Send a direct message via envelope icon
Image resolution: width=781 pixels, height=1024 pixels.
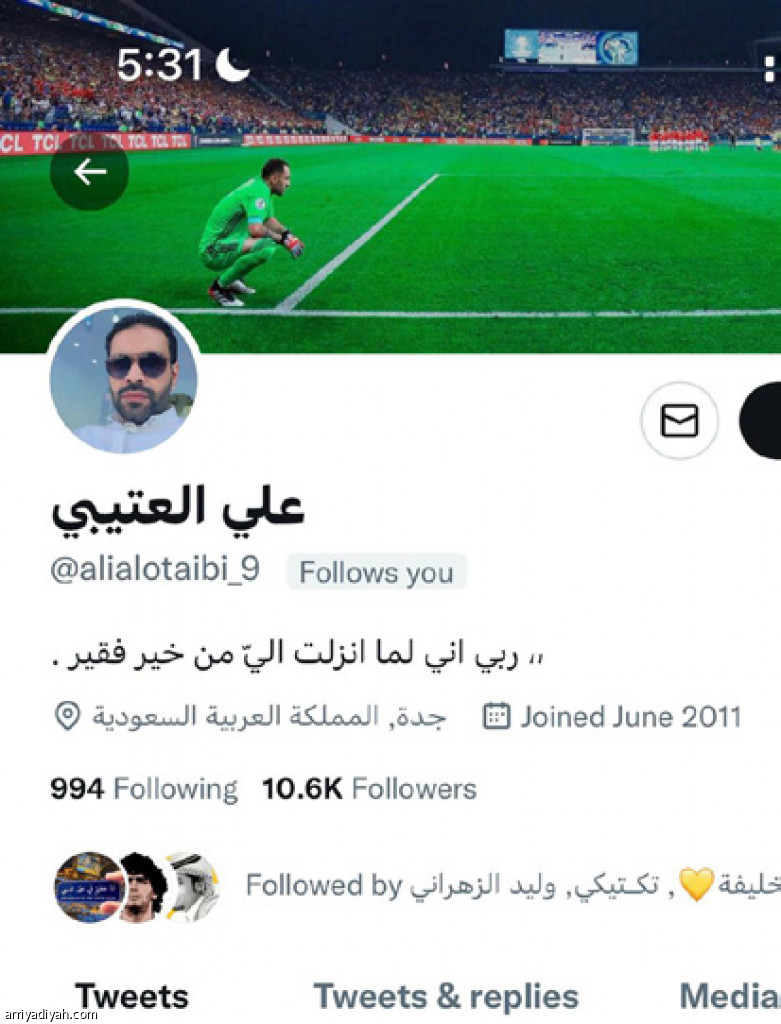click(x=679, y=421)
